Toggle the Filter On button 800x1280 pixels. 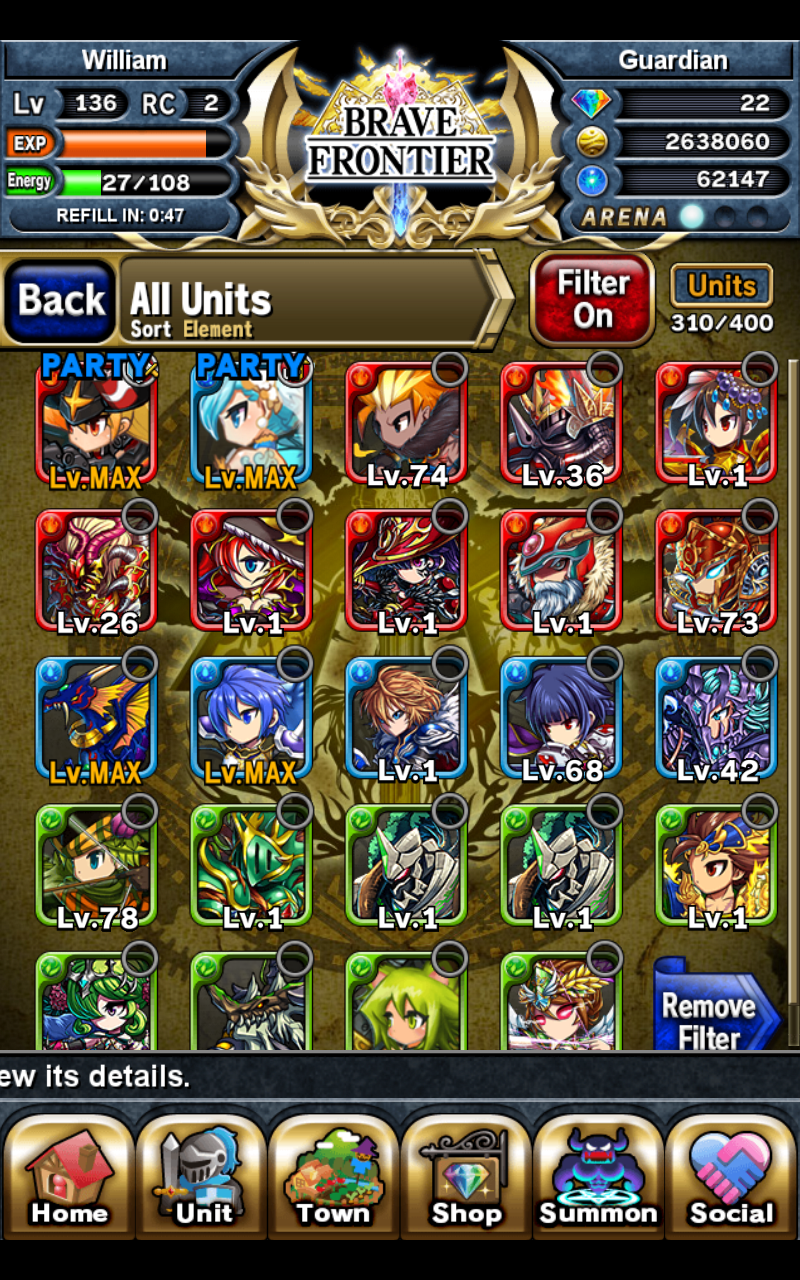tap(592, 299)
